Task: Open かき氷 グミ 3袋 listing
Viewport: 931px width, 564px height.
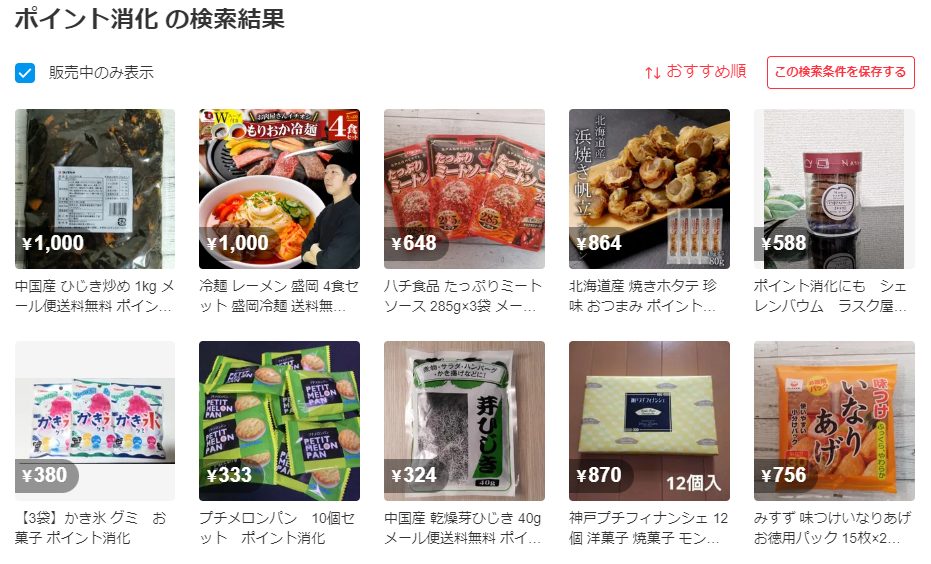Action: 95,421
